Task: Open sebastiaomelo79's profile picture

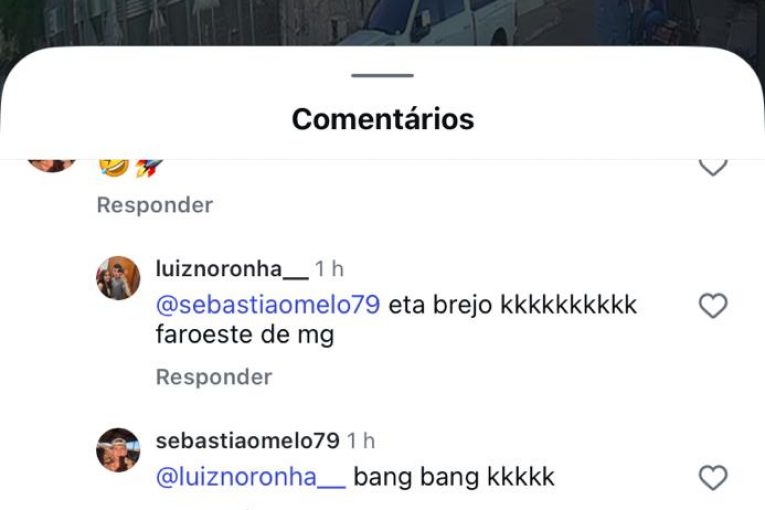Action: click(118, 450)
